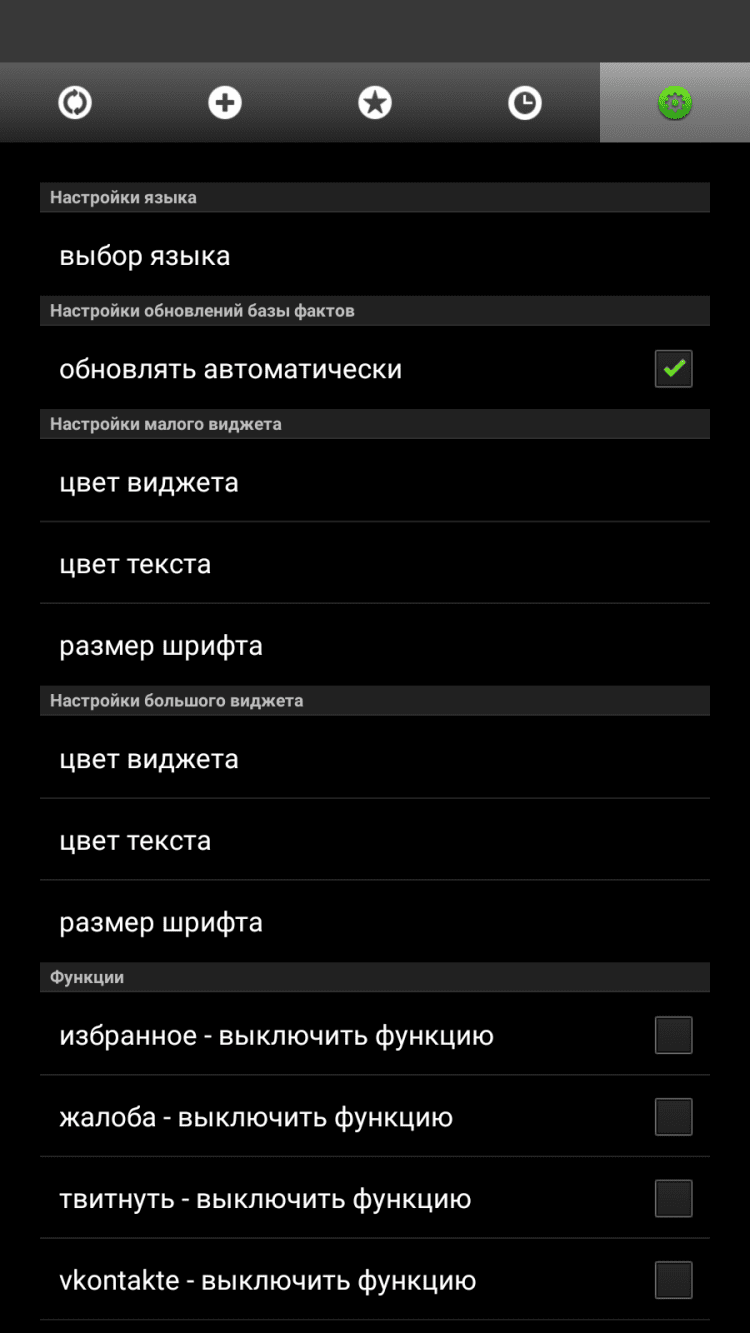Open the history clock tab
Viewport: 750px width, 1333px height.
pos(525,103)
